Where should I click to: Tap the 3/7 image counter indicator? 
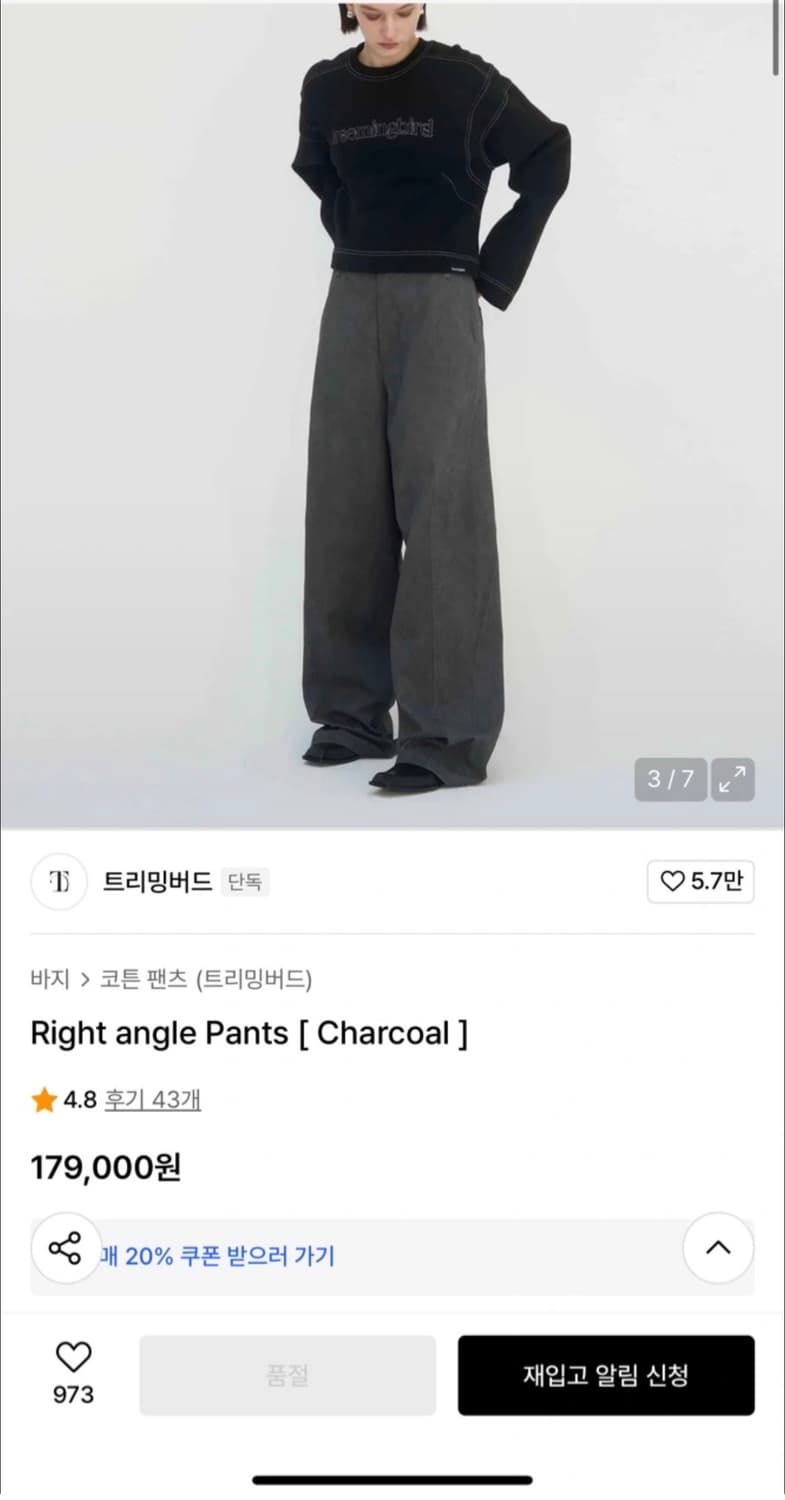(670, 779)
